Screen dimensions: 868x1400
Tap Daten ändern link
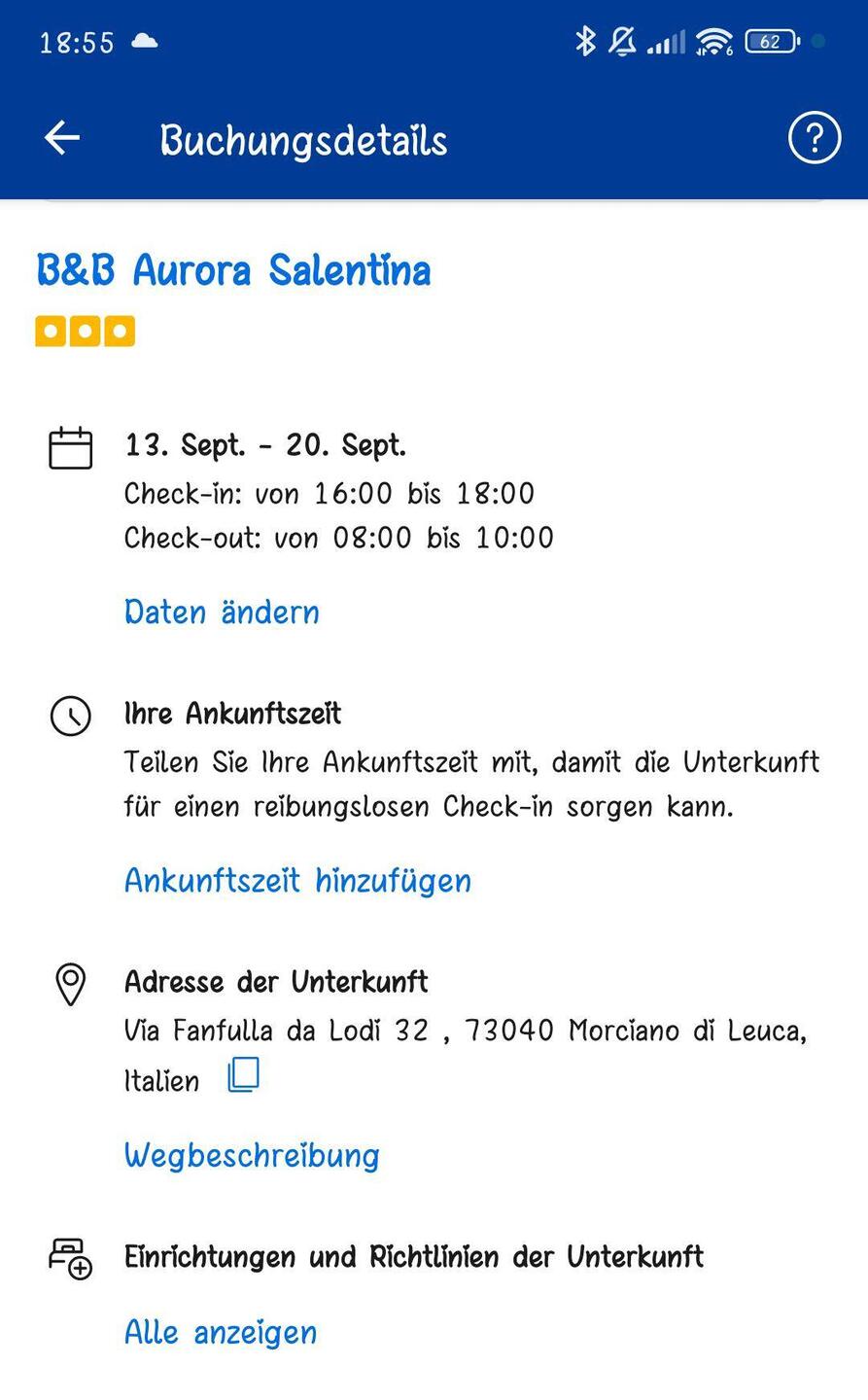(222, 612)
